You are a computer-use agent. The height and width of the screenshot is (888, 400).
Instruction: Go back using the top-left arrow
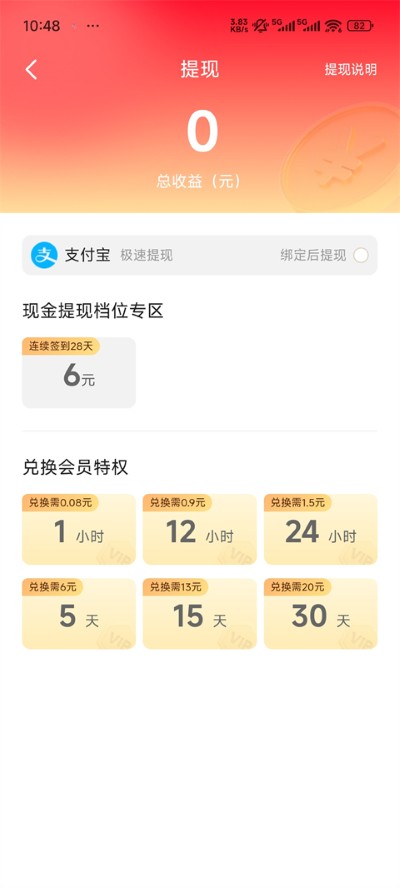tap(31, 70)
